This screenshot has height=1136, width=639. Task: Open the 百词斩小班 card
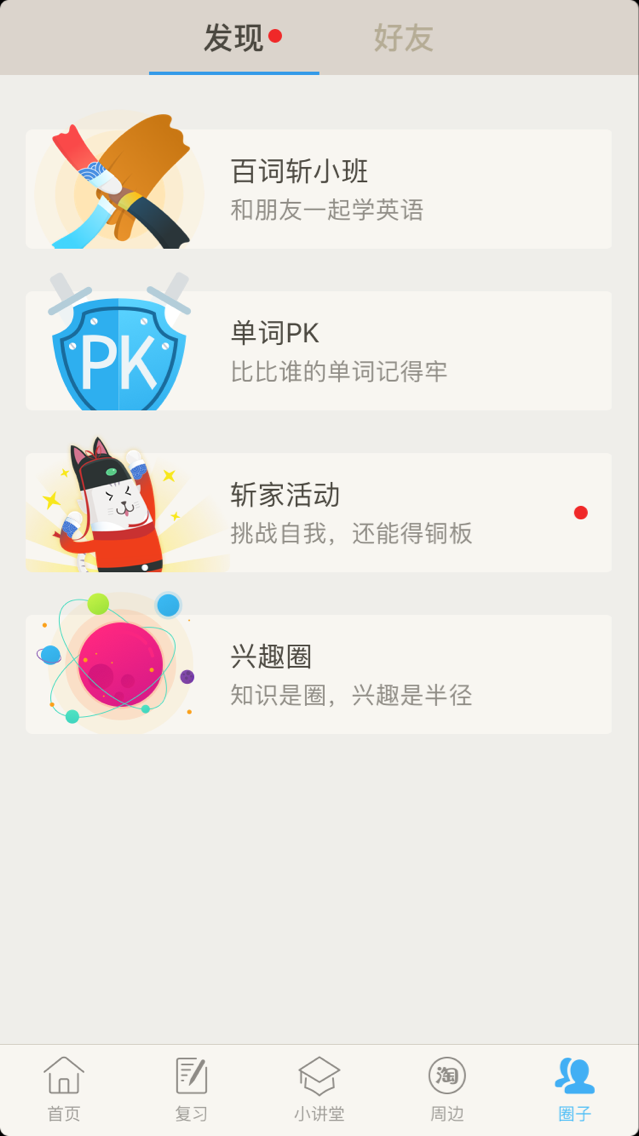click(319, 189)
